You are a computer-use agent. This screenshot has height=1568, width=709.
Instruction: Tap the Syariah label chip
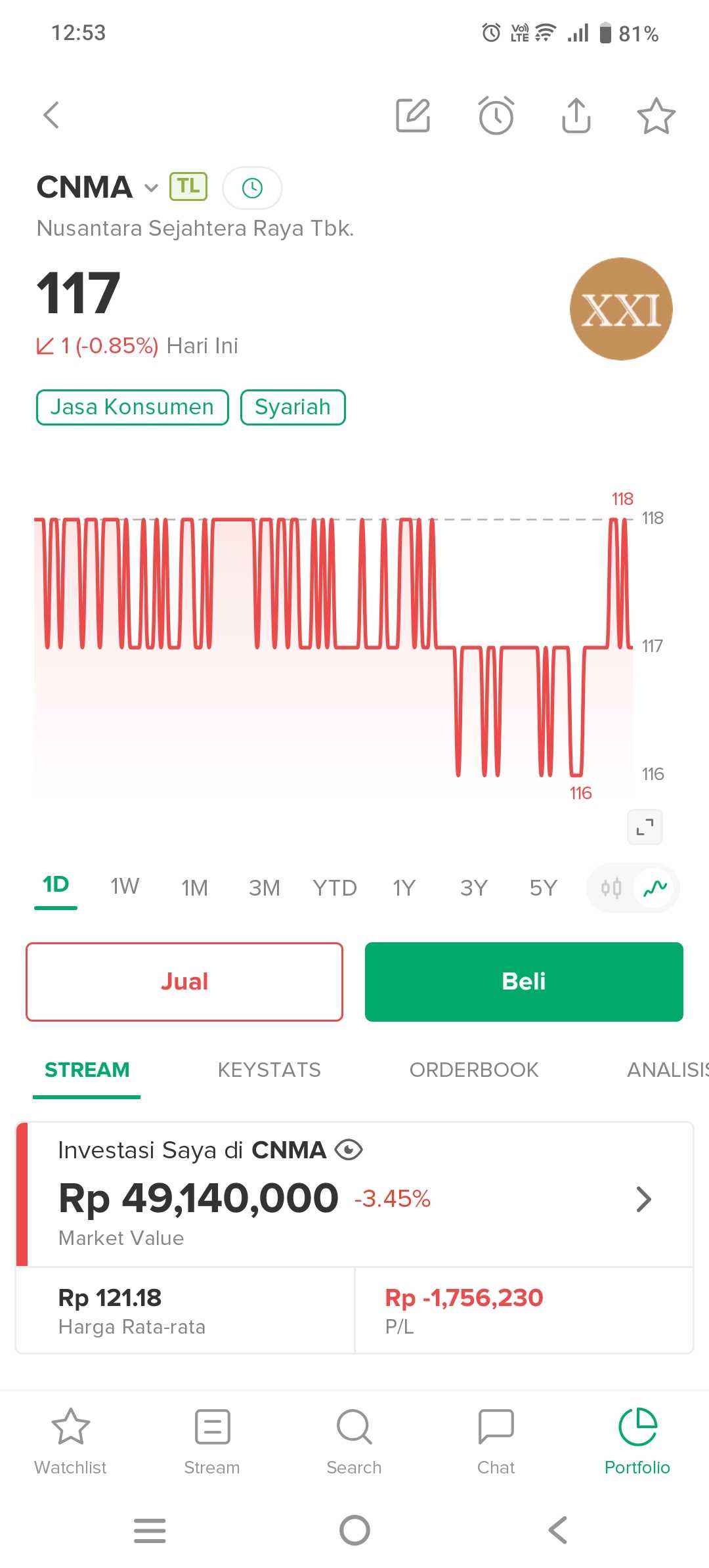(293, 407)
